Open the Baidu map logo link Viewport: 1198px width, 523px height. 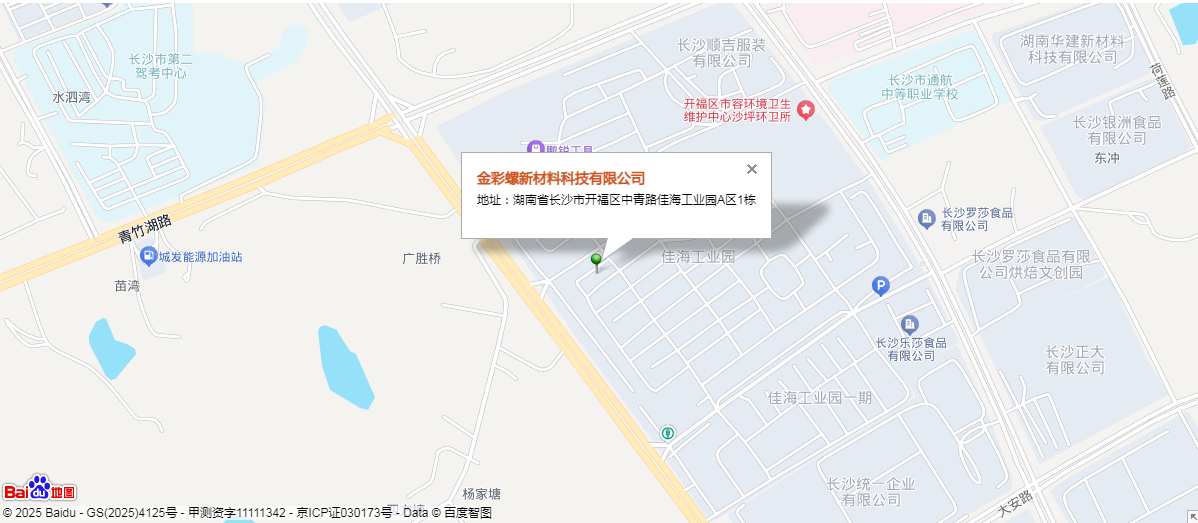(x=40, y=489)
